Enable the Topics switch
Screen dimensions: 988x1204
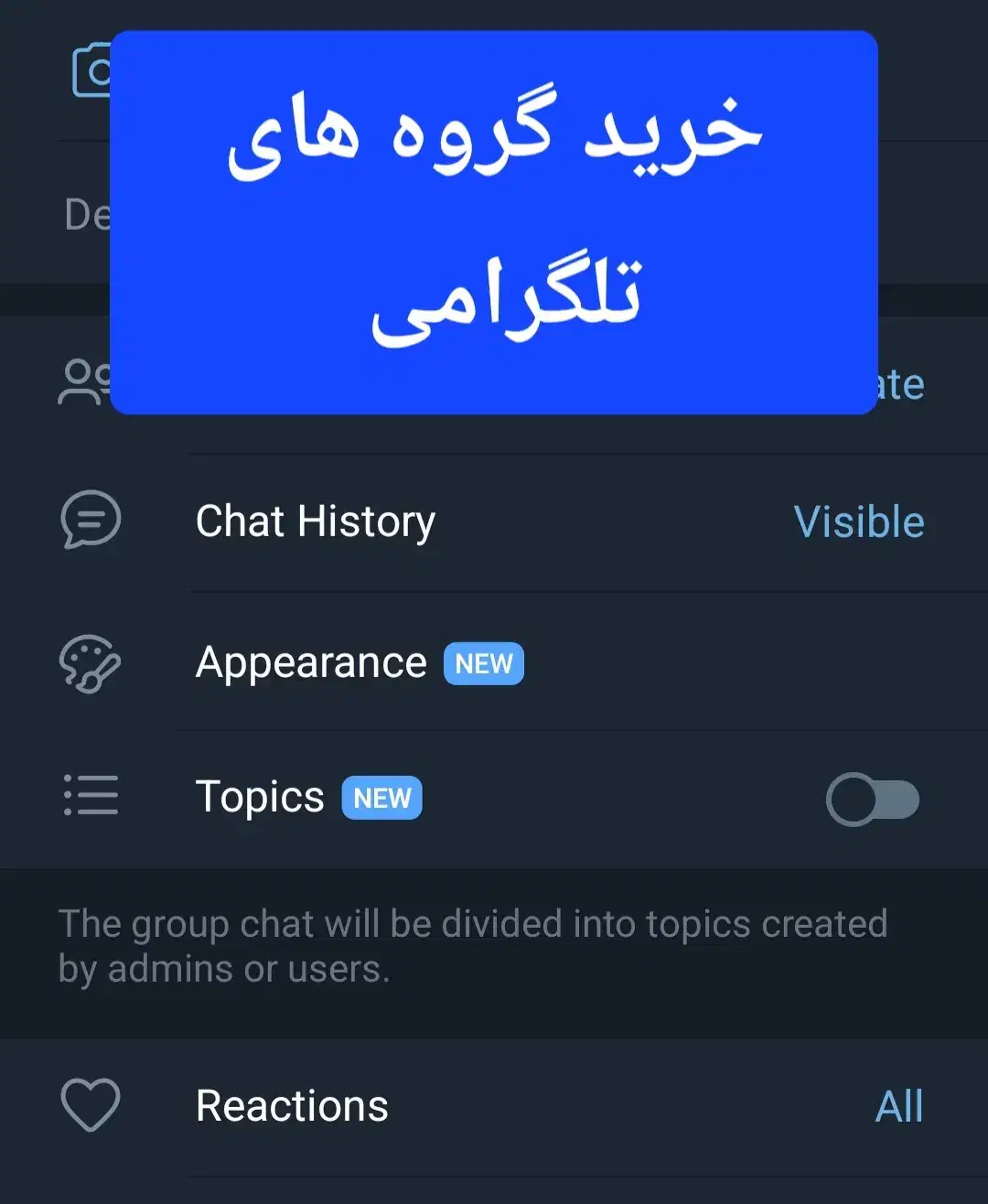[873, 800]
